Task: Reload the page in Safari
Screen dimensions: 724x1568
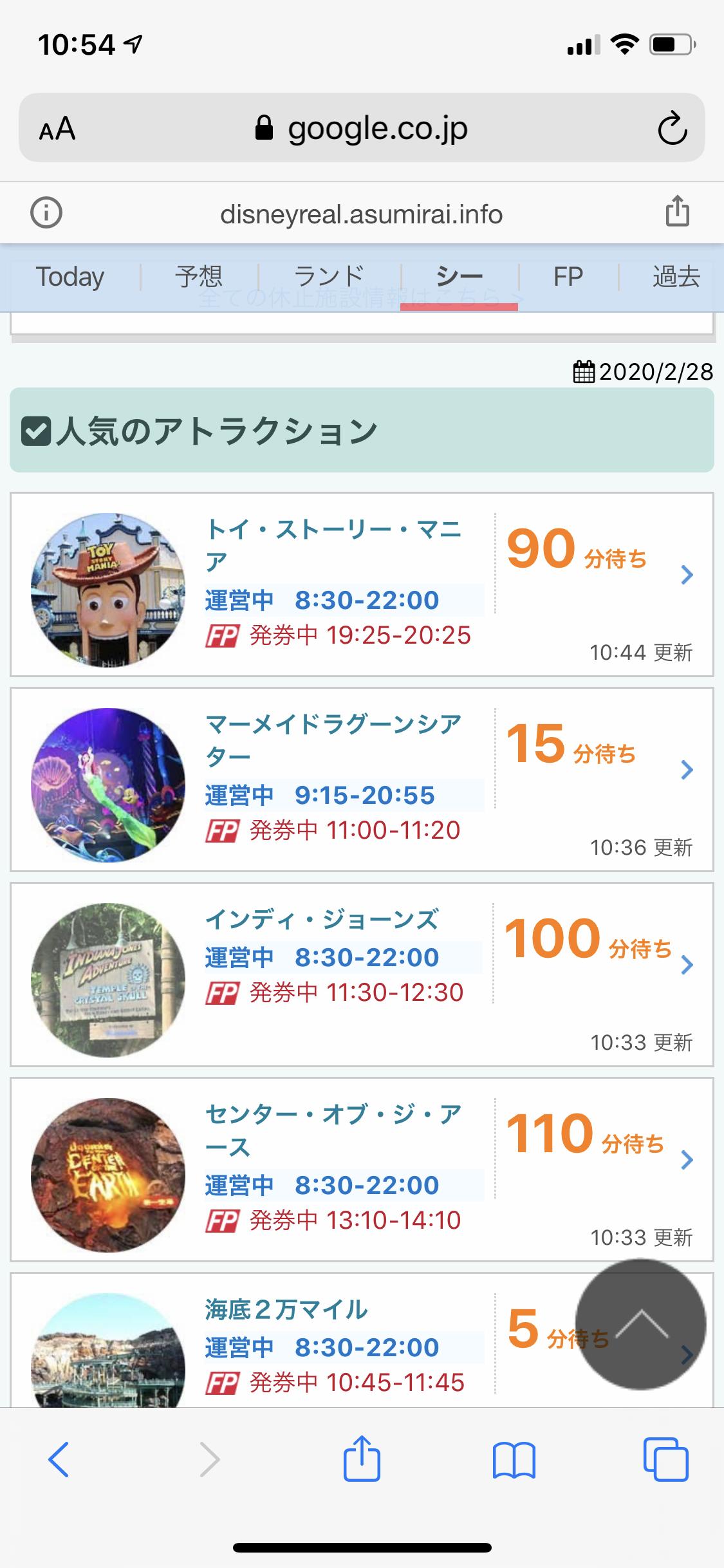Action: point(672,128)
